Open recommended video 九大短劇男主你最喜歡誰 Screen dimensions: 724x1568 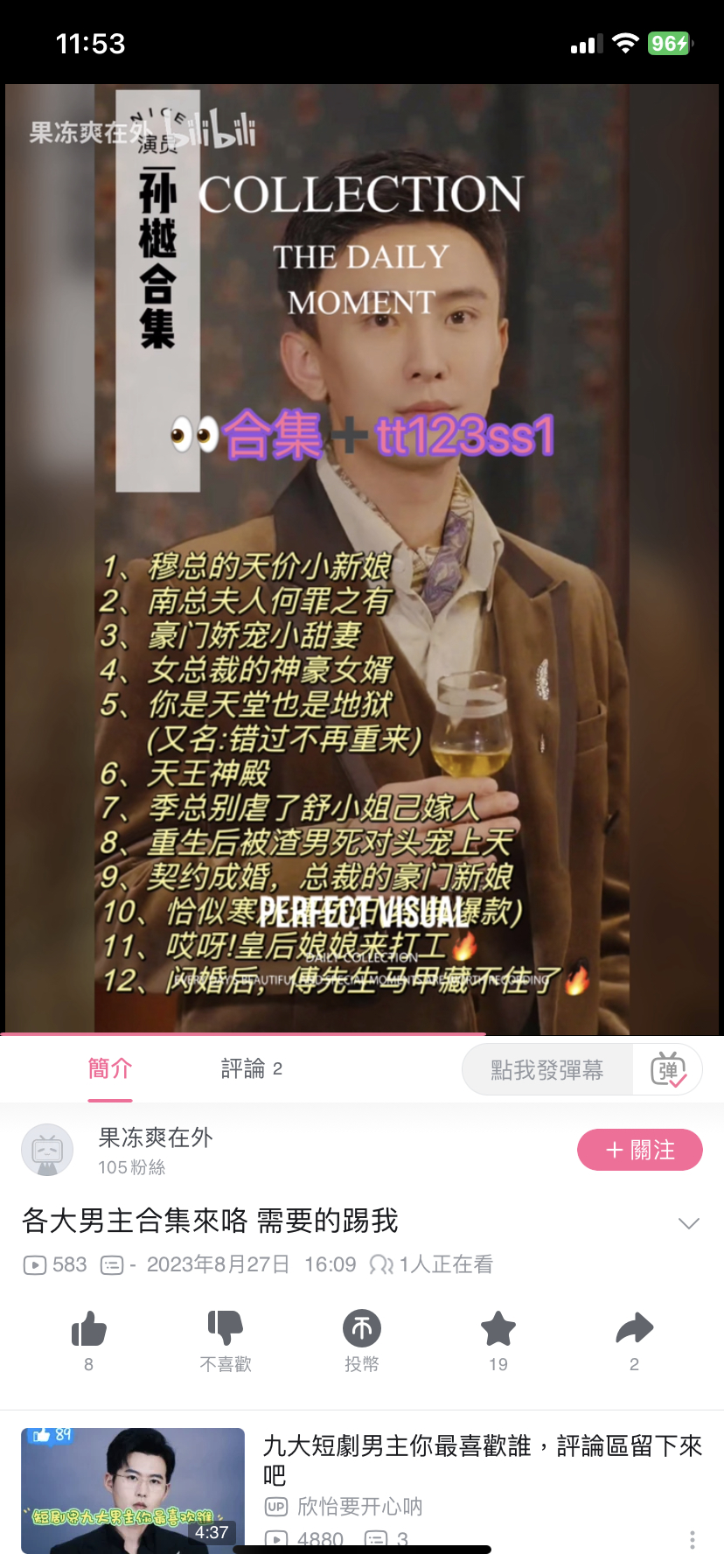click(x=482, y=1459)
